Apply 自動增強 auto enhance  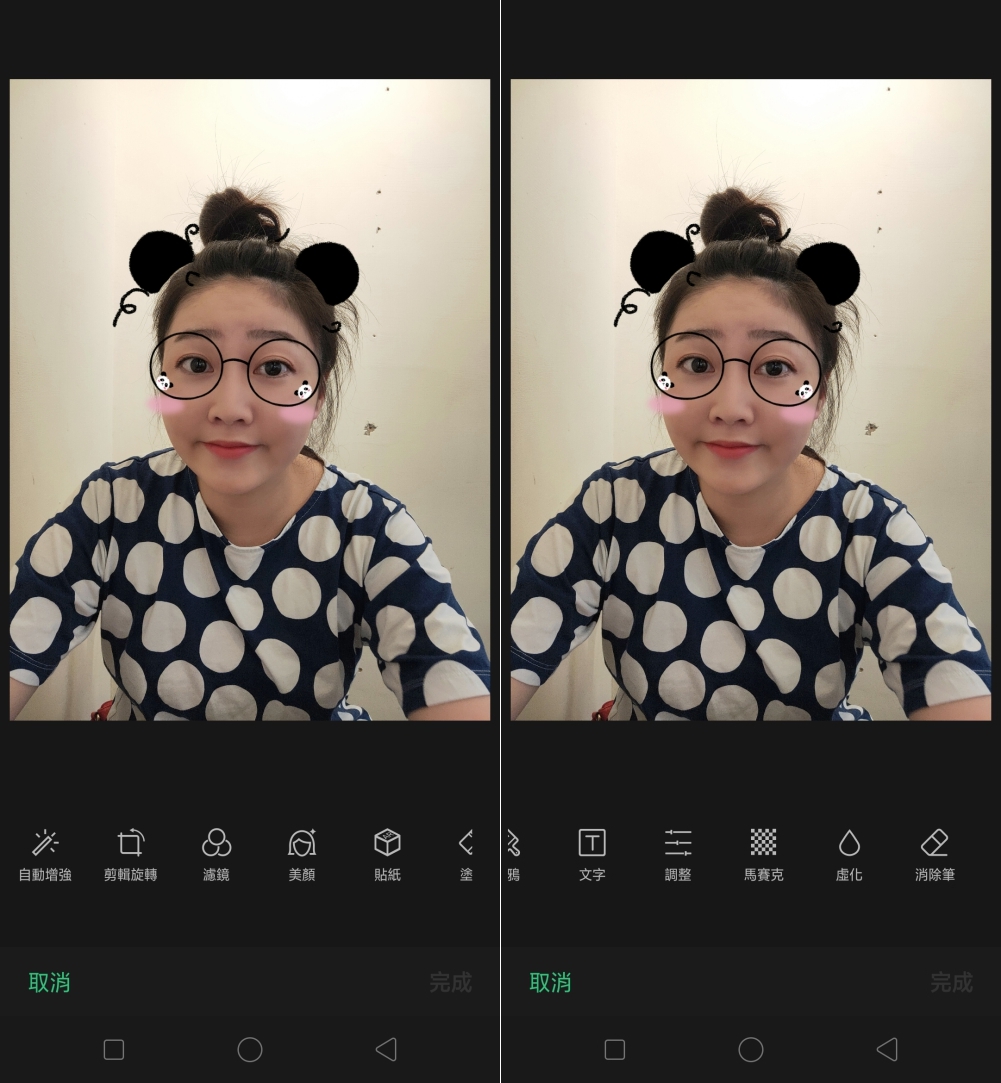(x=45, y=853)
